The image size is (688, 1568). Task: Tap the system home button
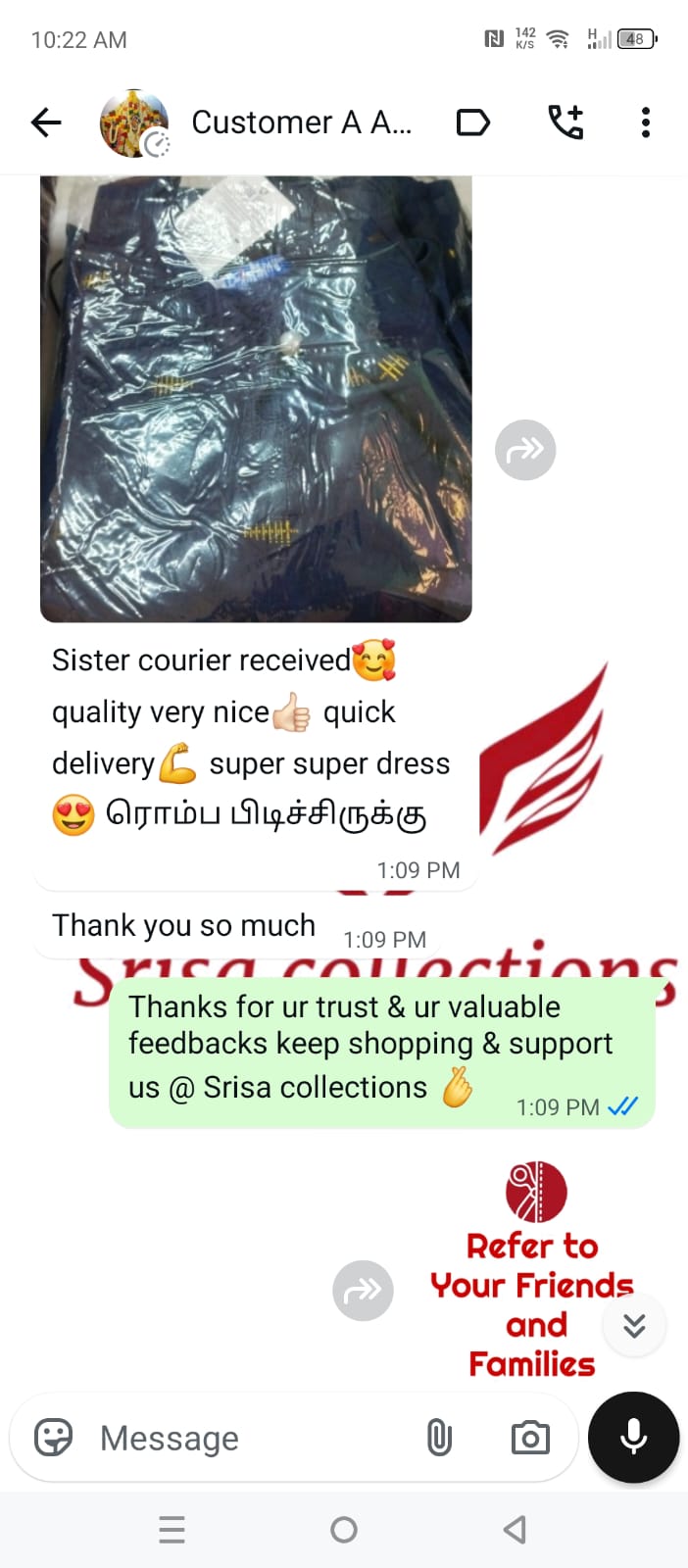coord(344,1530)
